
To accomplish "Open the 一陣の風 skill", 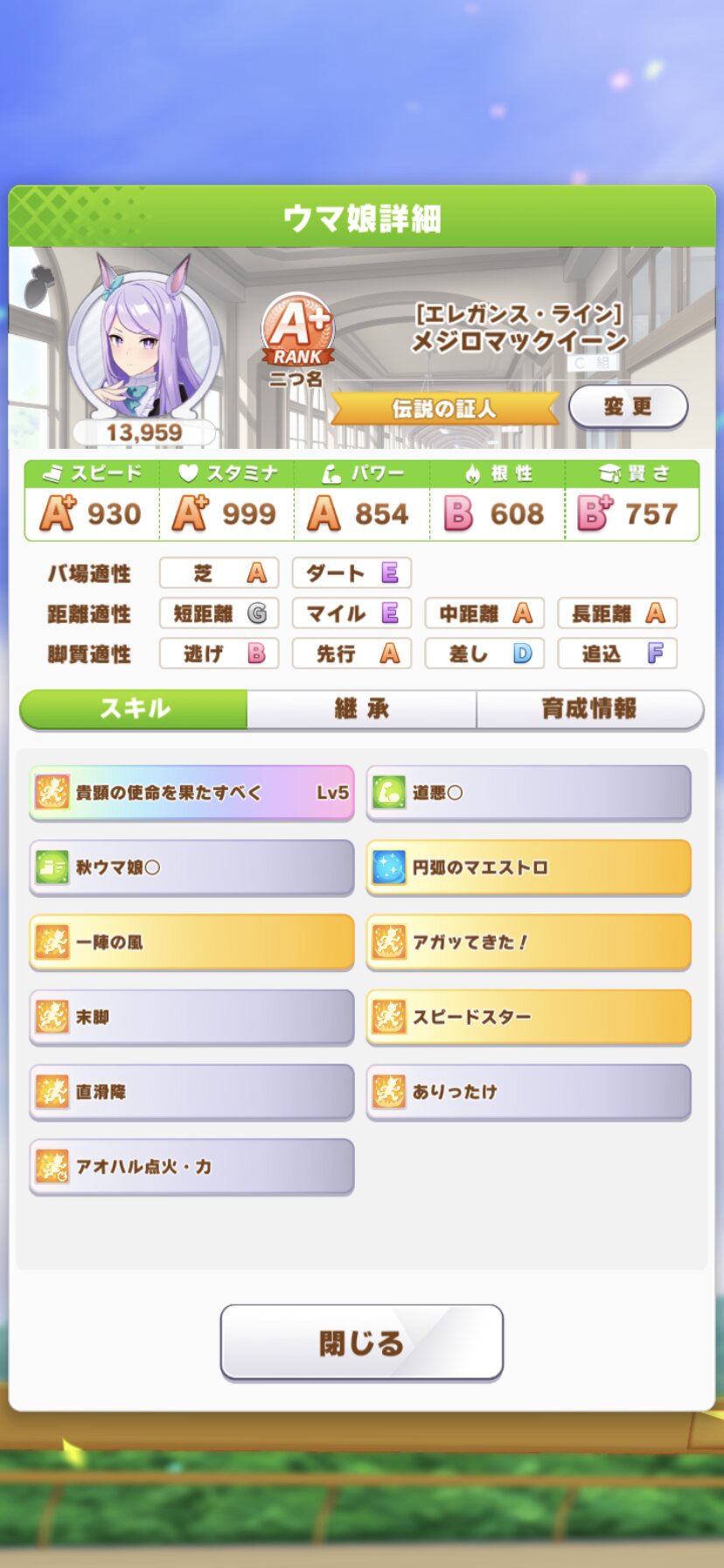I will pyautogui.click(x=191, y=942).
